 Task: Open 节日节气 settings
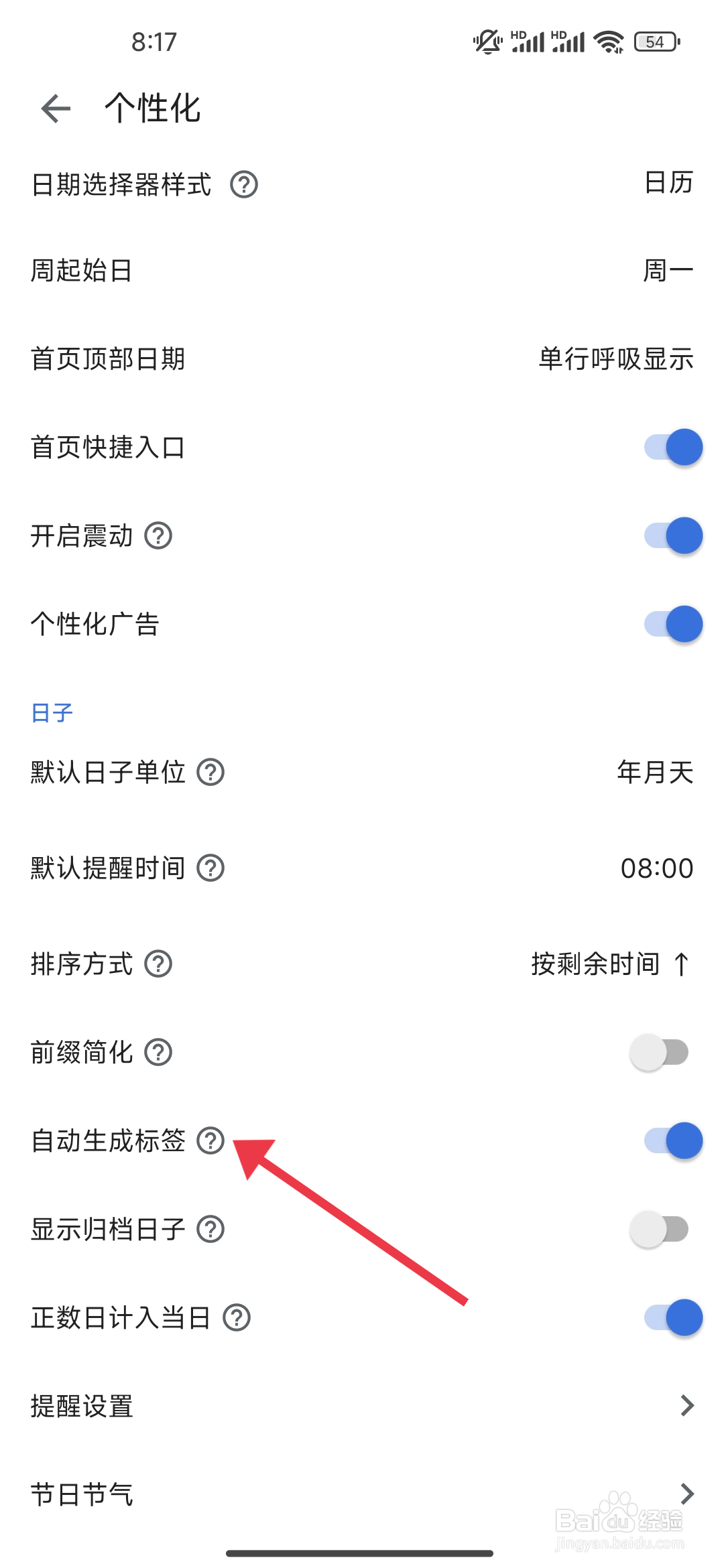(x=362, y=1494)
